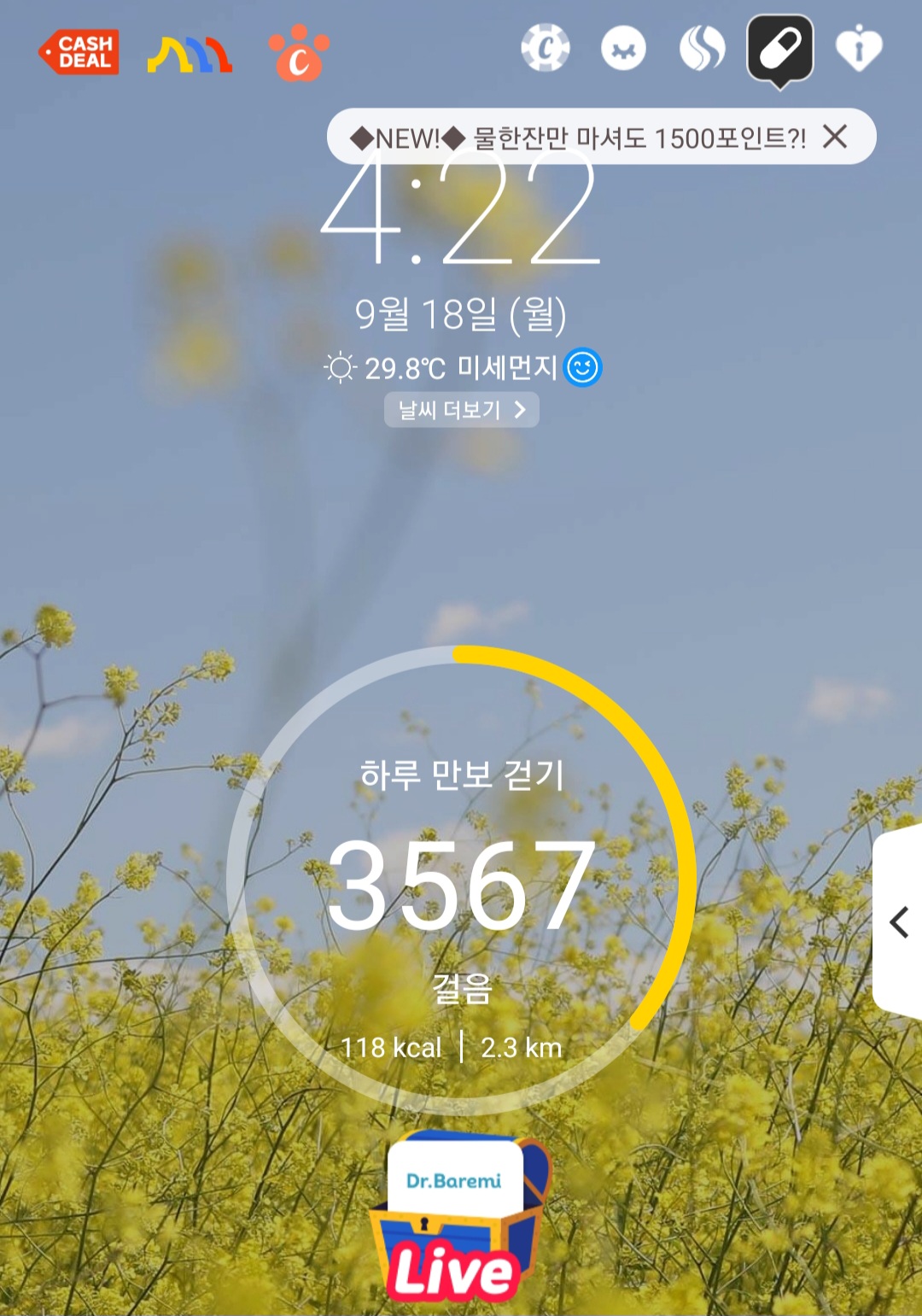Open the orange paw C icon
Viewport: 922px width, 1316px height.
pos(298,53)
